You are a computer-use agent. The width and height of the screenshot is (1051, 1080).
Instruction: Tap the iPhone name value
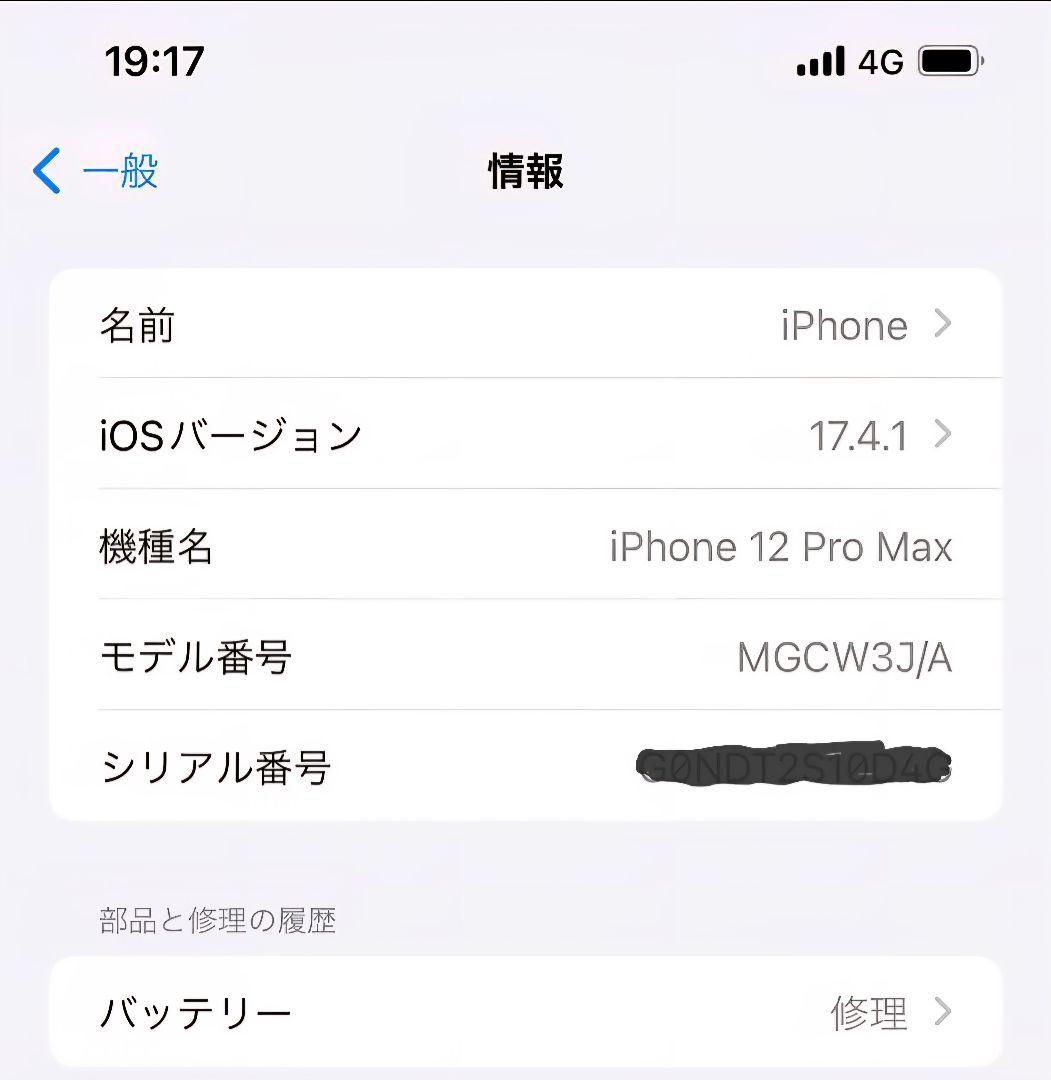click(x=844, y=324)
